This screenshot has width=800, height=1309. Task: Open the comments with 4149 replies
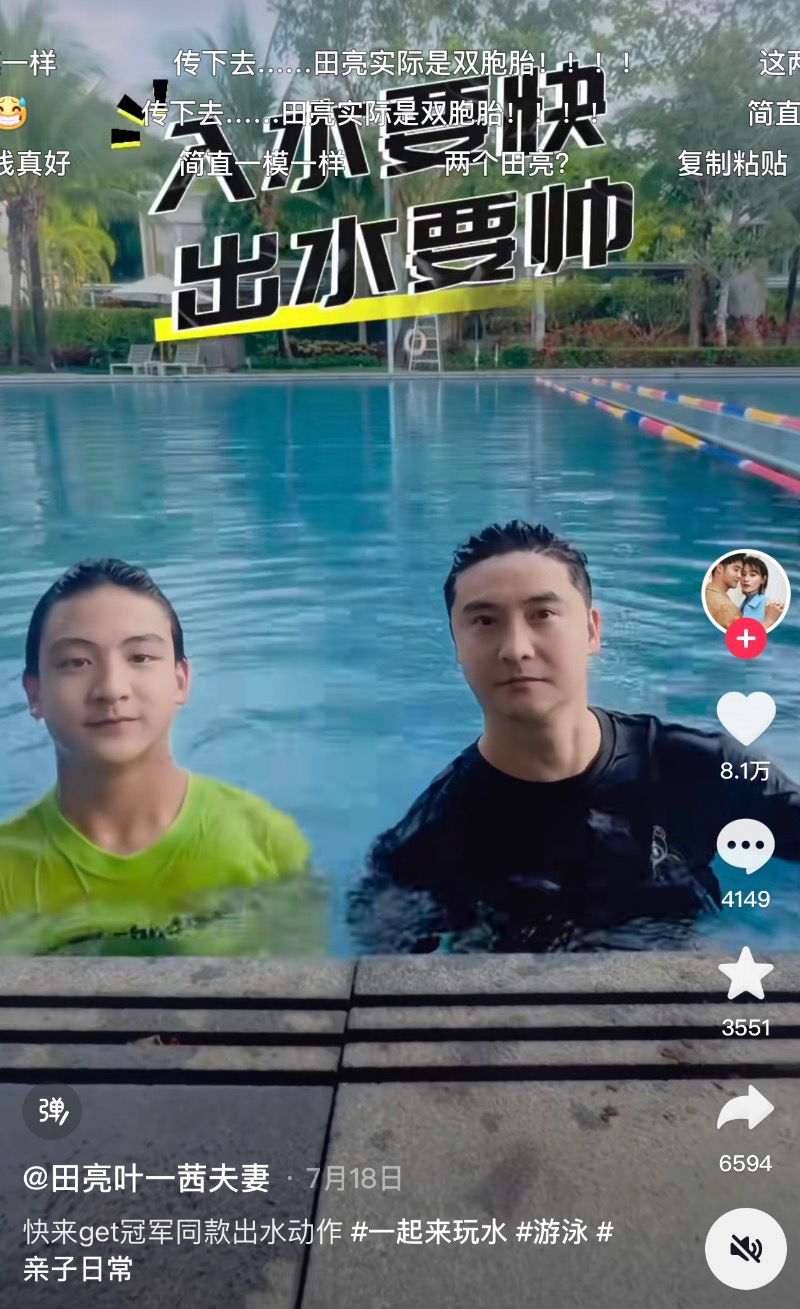pos(746,847)
